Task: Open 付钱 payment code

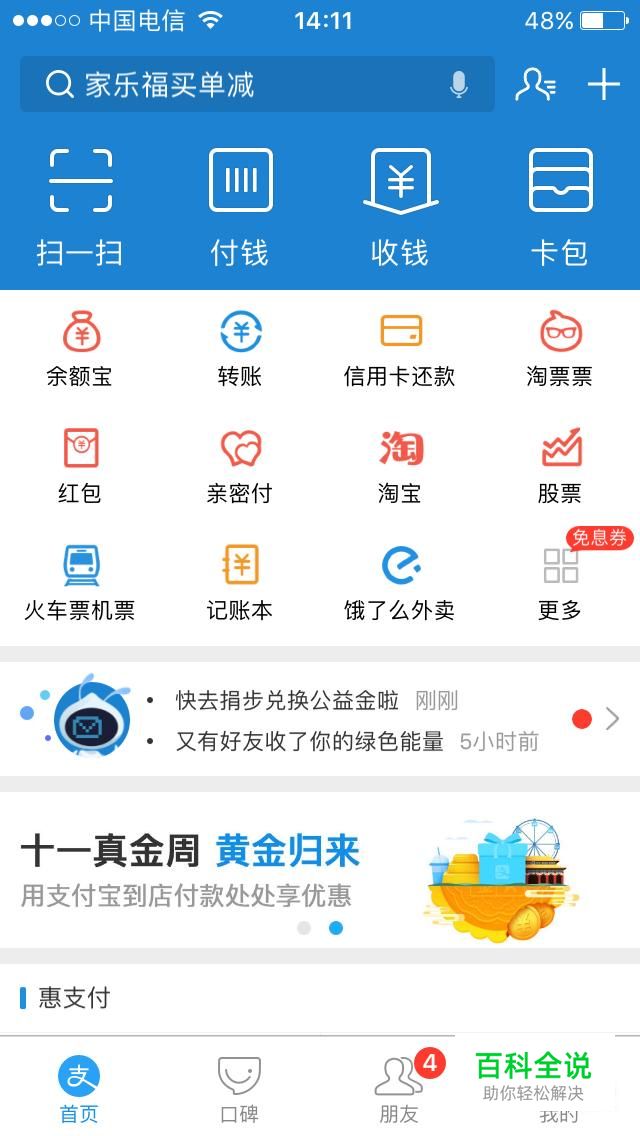Action: [240, 205]
